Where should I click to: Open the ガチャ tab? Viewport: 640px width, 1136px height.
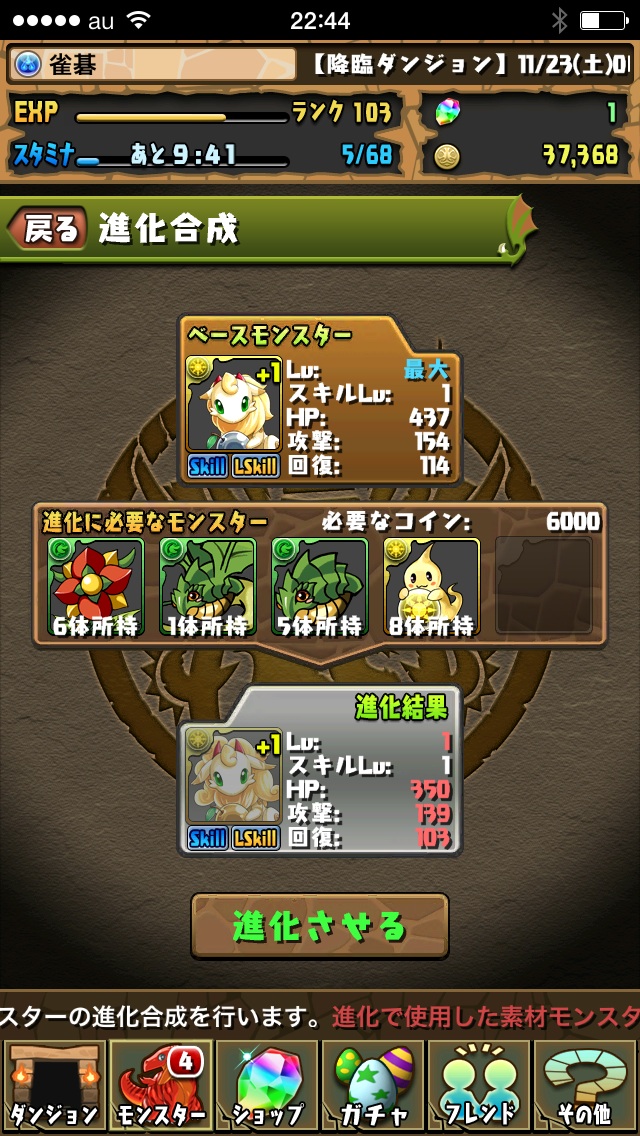coord(372,1086)
